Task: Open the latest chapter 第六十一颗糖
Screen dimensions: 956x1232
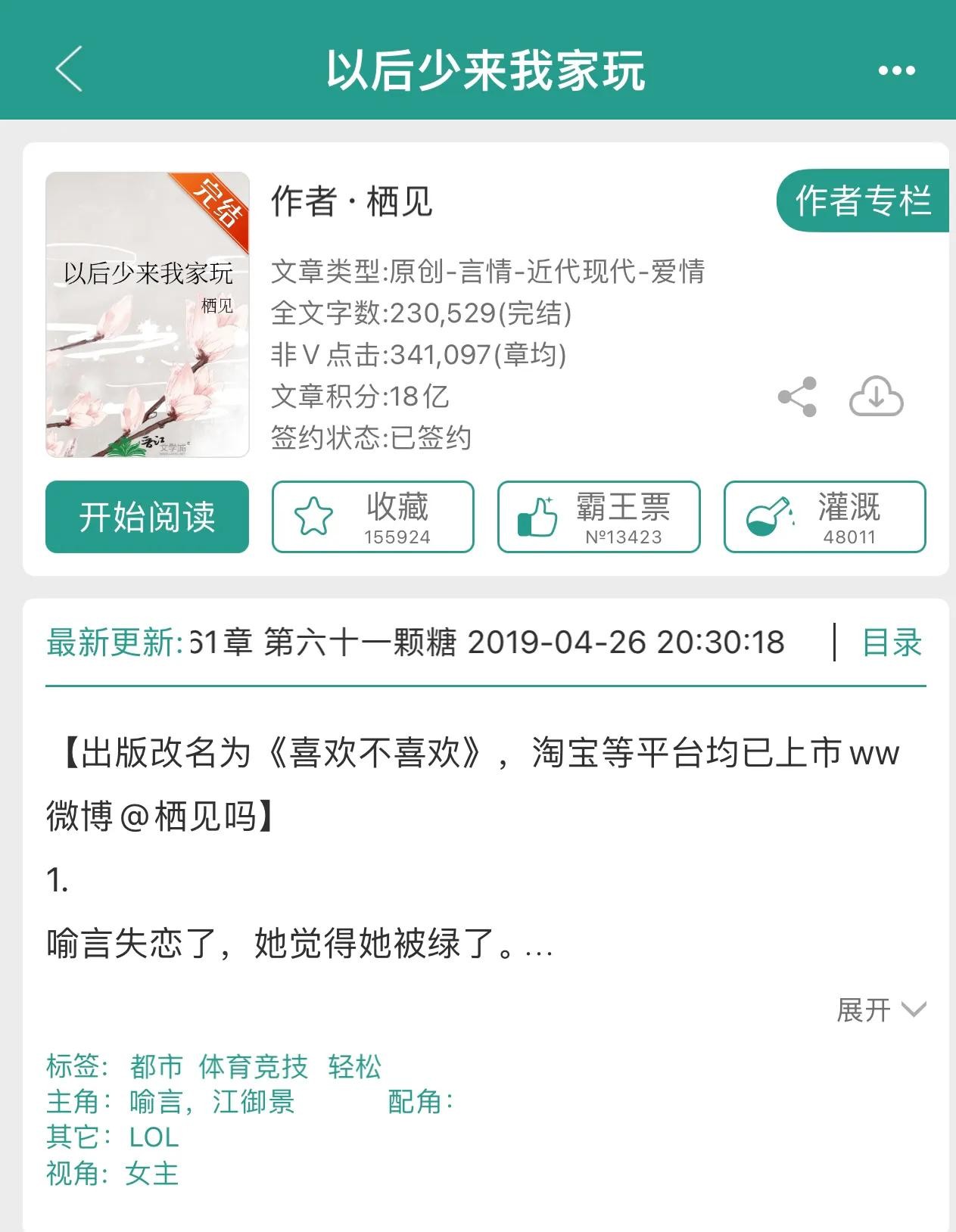Action: point(484,642)
